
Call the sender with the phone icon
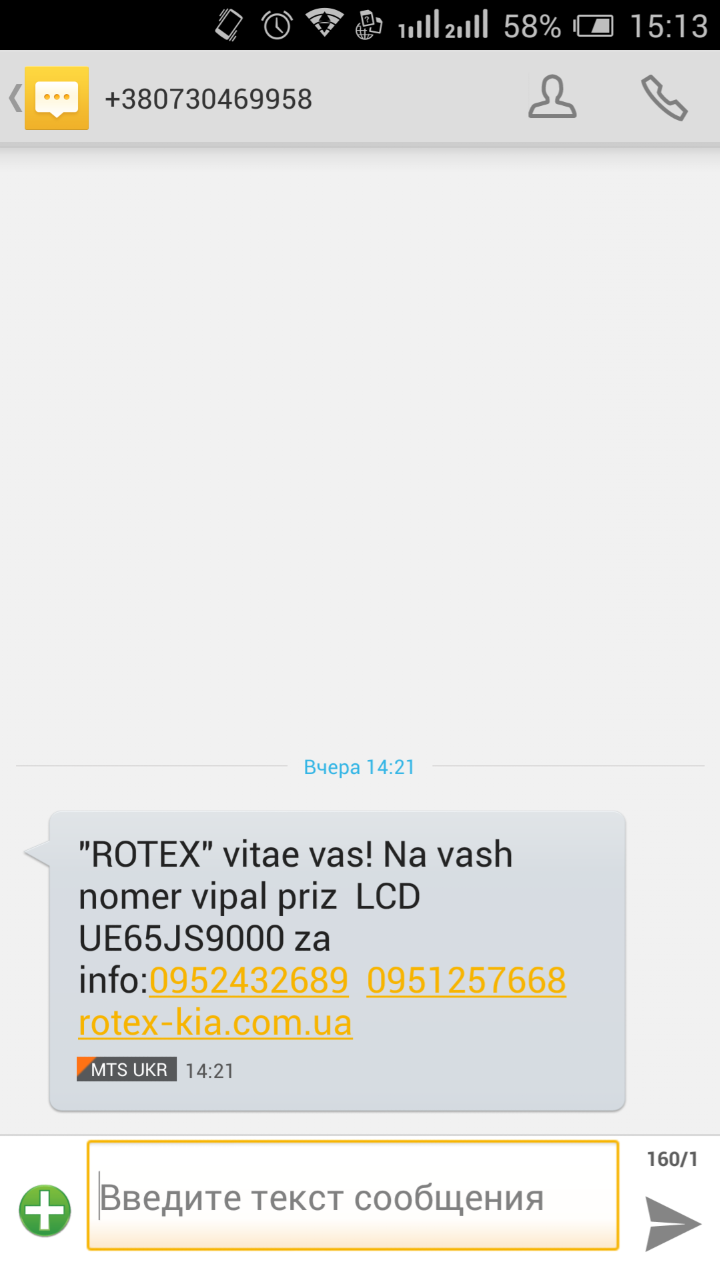664,98
